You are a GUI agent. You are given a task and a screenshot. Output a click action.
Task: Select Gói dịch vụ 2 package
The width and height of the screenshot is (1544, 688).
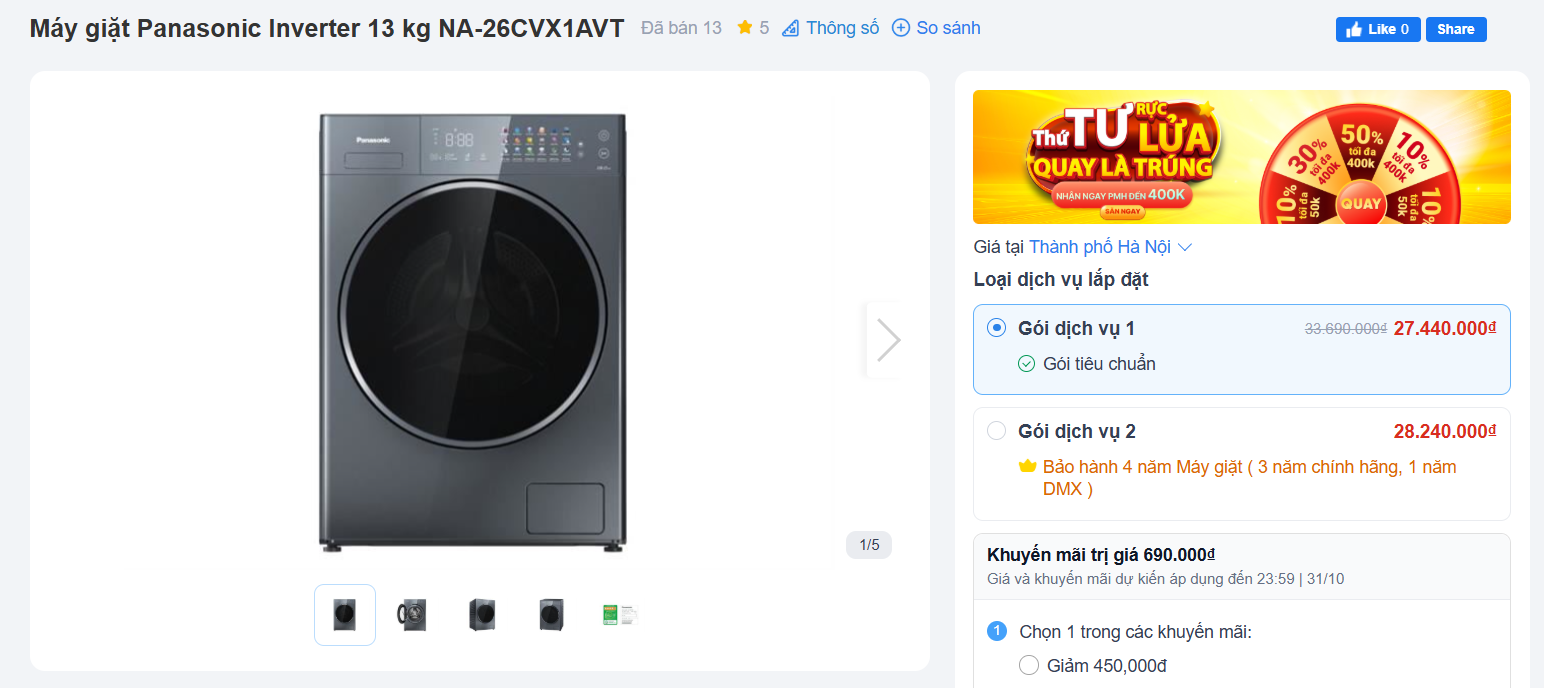tap(997, 431)
